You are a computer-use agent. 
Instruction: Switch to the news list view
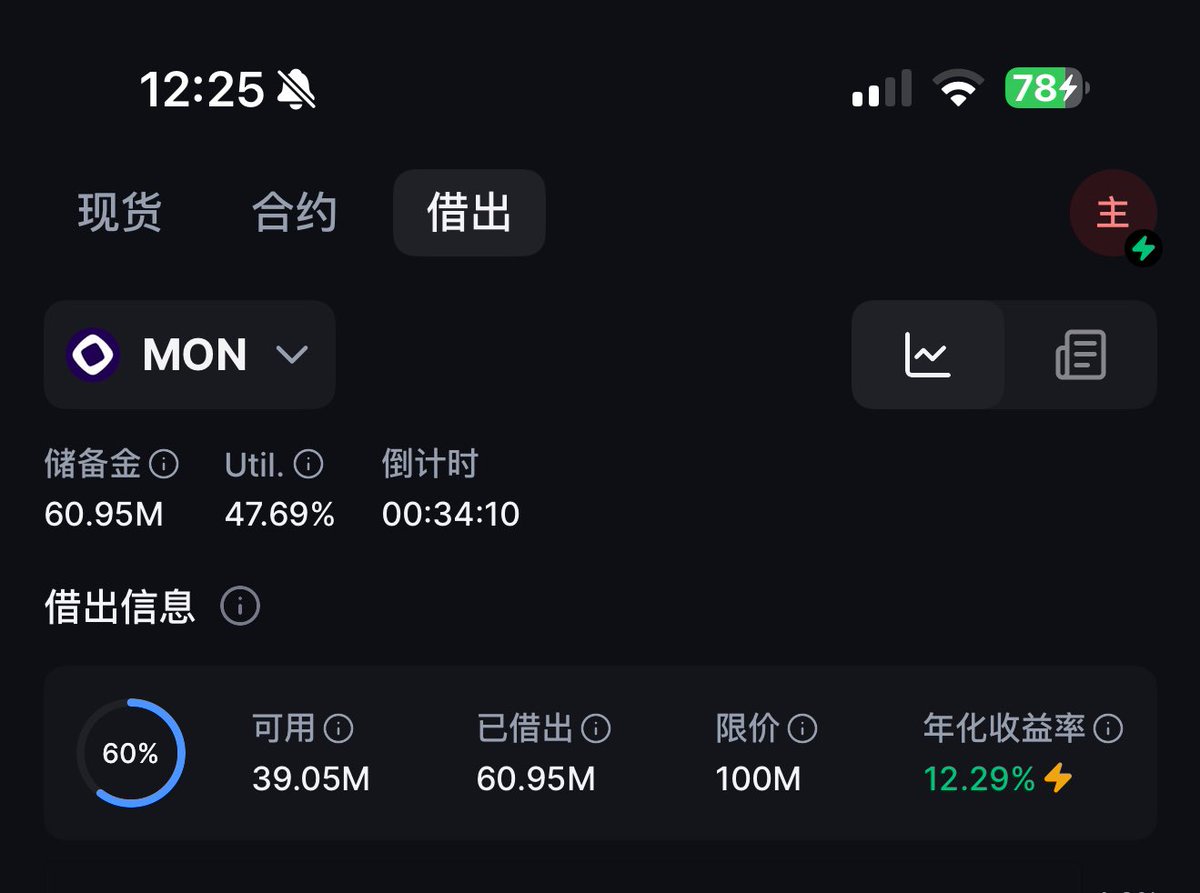point(1081,355)
